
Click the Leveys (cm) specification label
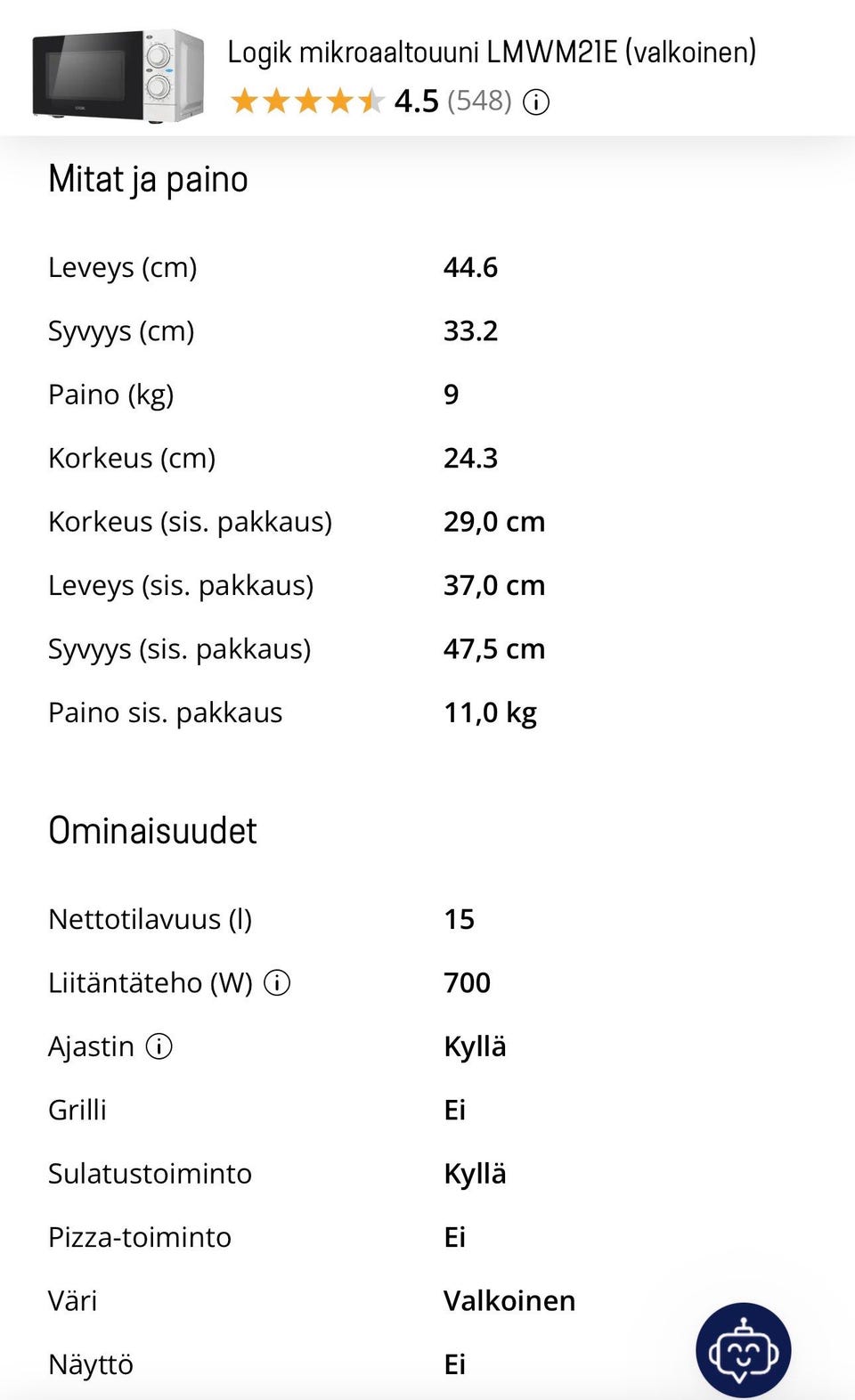(123, 267)
